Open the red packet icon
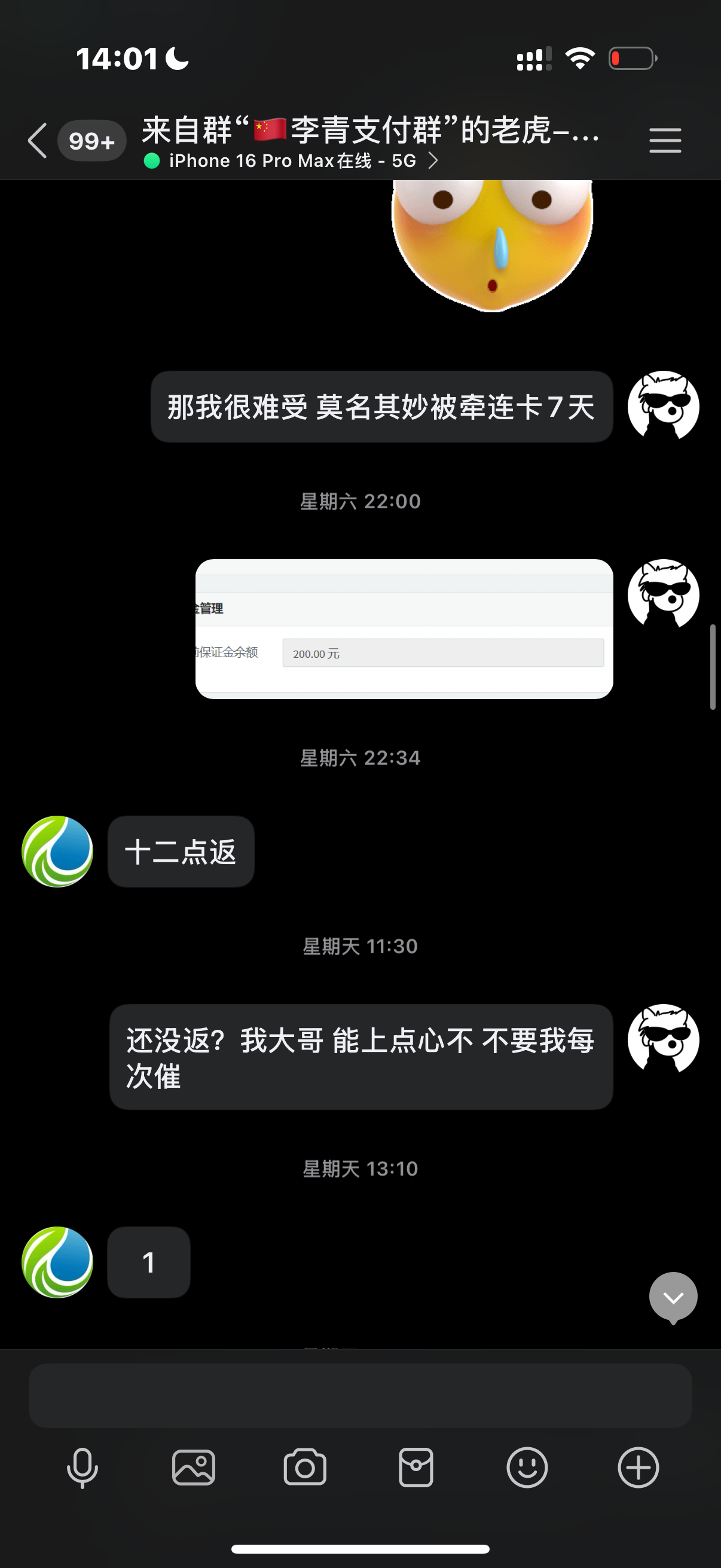Viewport: 721px width, 1568px height. pyautogui.click(x=416, y=1468)
